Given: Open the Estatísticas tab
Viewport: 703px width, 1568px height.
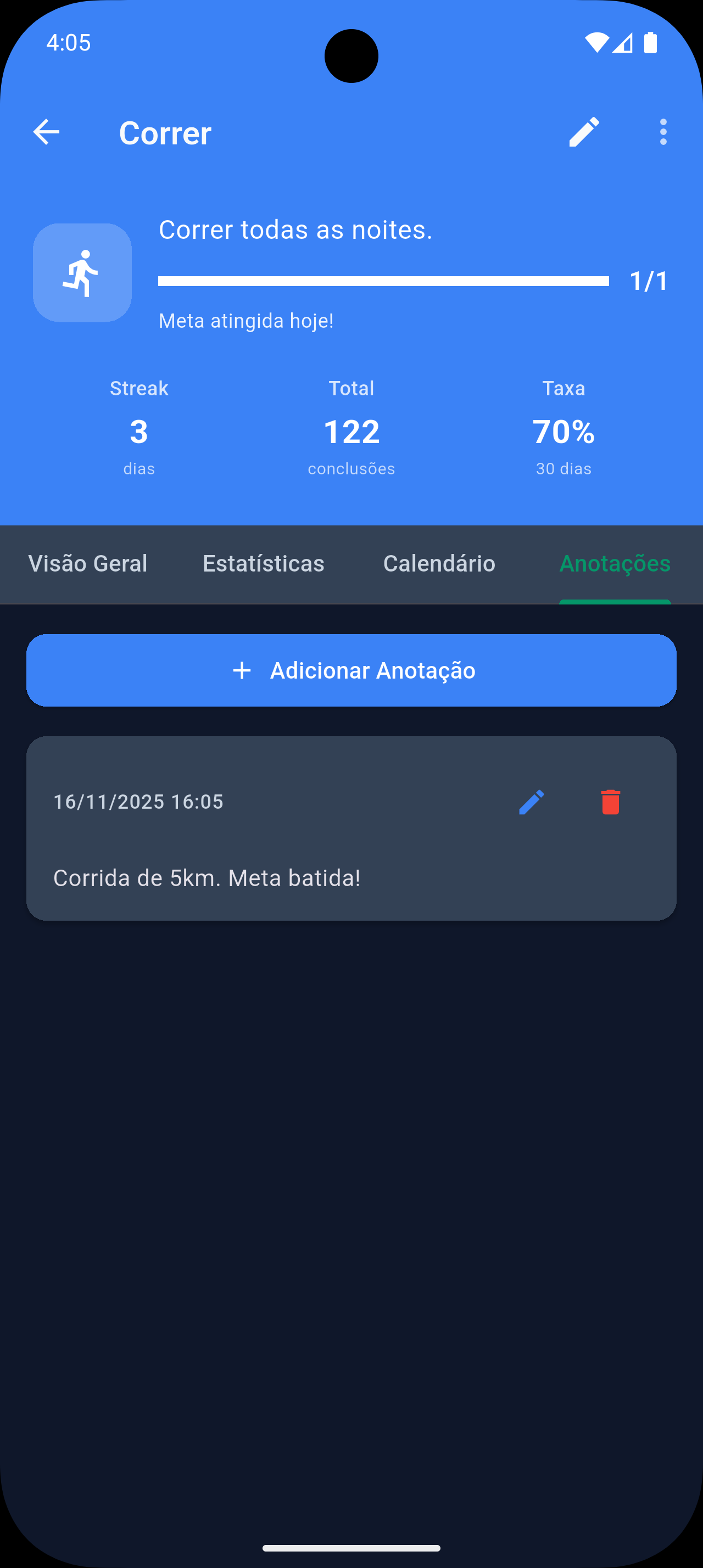Looking at the screenshot, I should 263,564.
